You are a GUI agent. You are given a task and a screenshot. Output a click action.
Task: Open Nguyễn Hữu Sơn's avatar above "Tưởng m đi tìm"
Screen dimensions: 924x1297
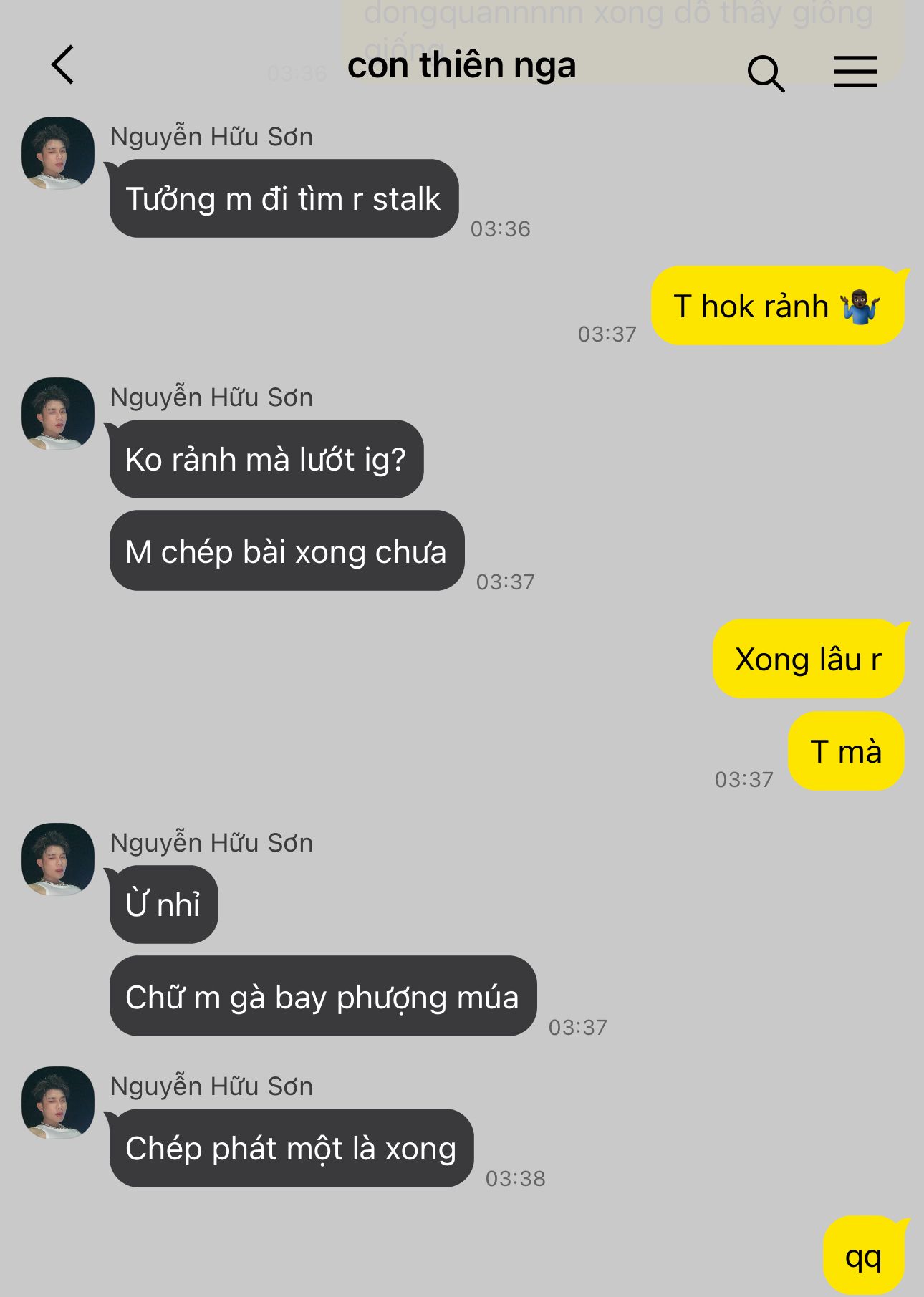[58, 153]
